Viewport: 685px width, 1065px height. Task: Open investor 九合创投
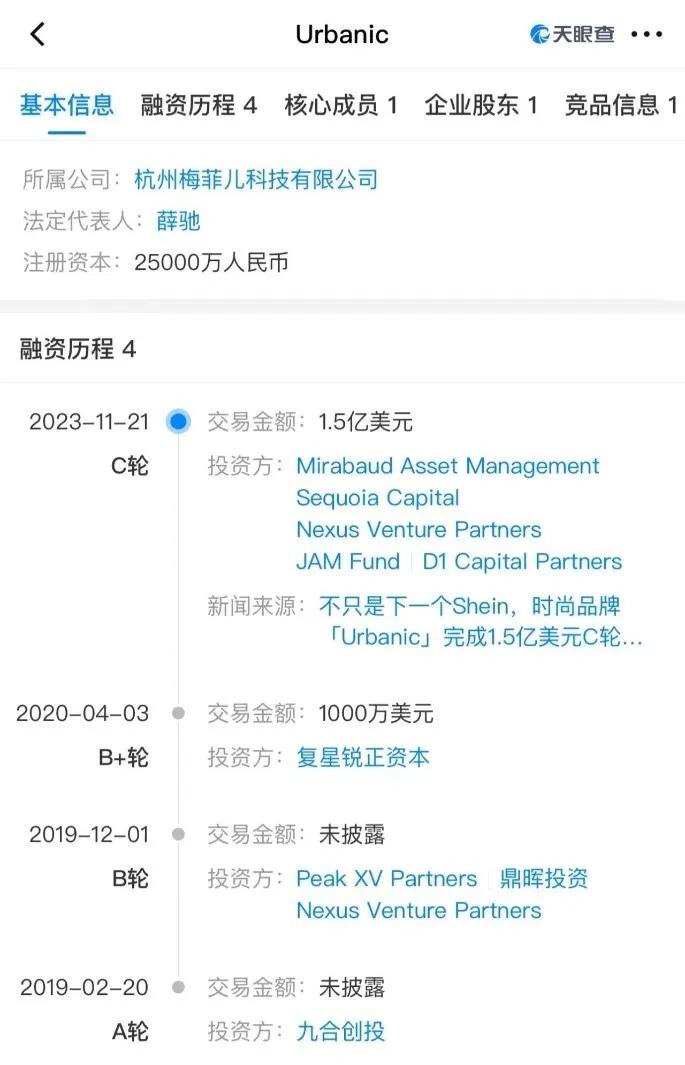click(340, 1031)
